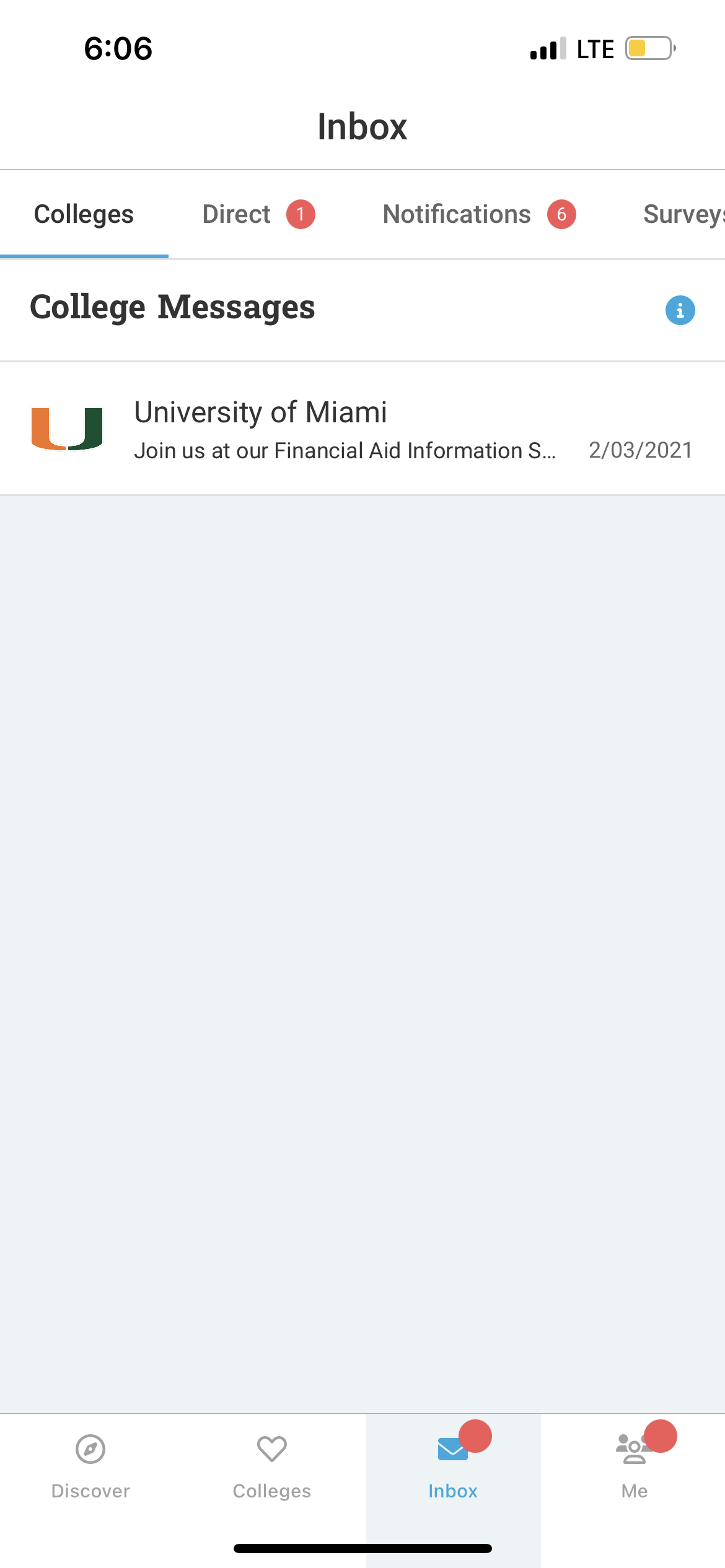725x1568 pixels.
Task: Open Colleges in bottom navigation
Action: tap(271, 1465)
